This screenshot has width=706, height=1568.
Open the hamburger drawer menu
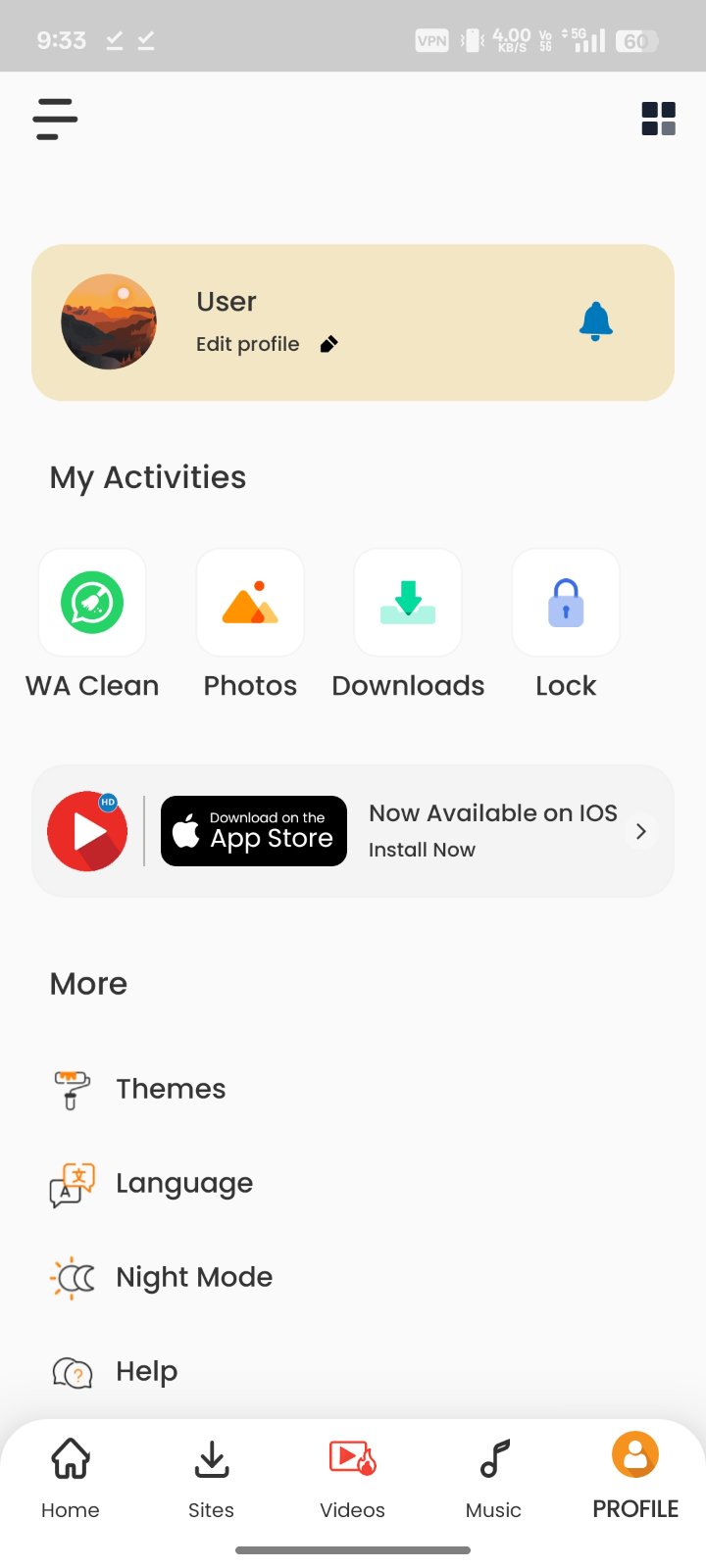click(55, 119)
